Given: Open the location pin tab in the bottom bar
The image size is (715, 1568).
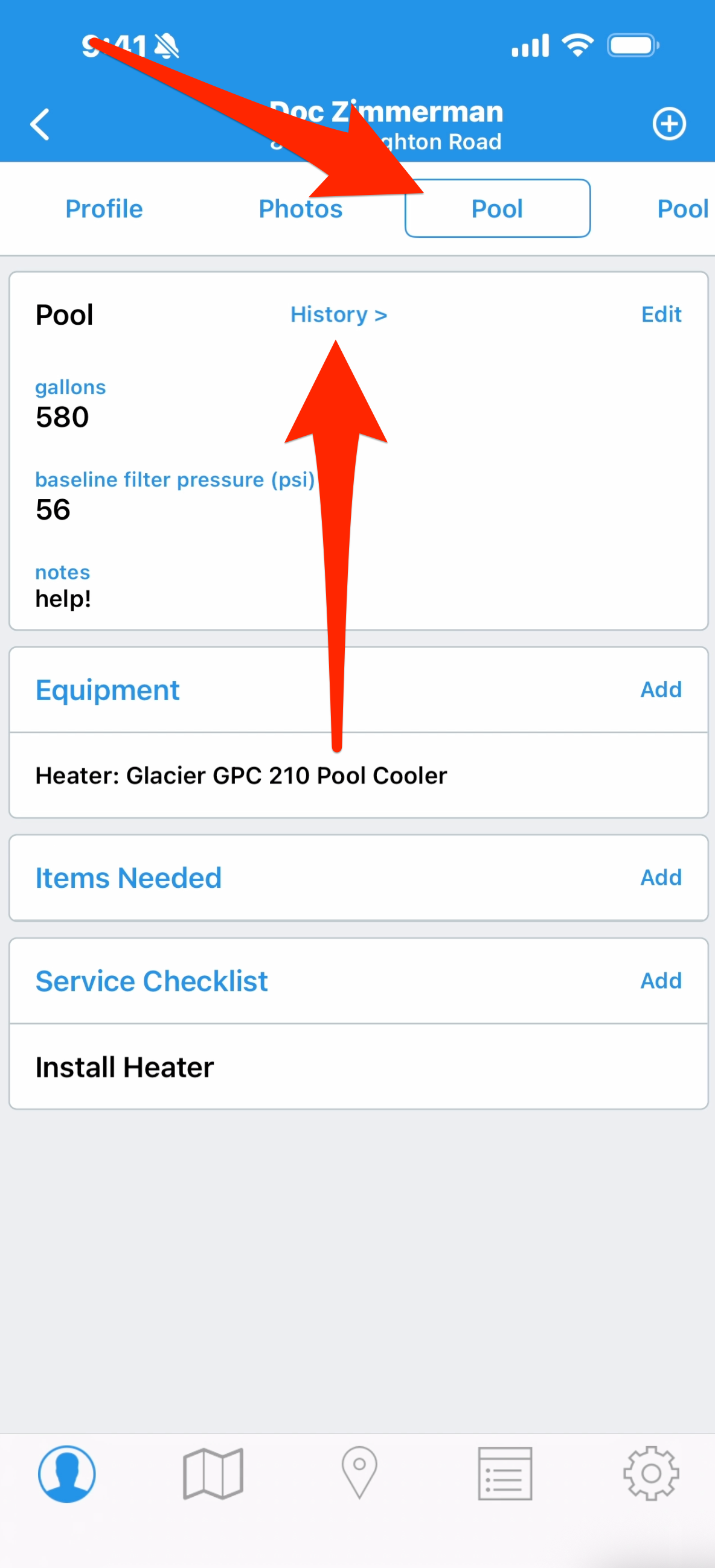Looking at the screenshot, I should [x=359, y=1473].
